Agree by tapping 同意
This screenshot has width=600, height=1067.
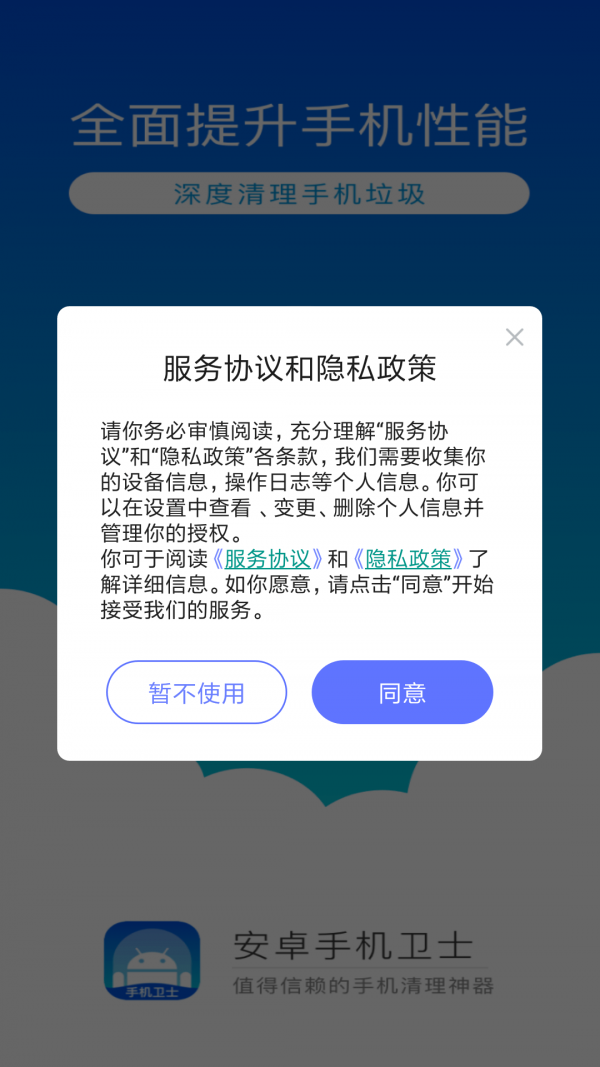point(402,692)
